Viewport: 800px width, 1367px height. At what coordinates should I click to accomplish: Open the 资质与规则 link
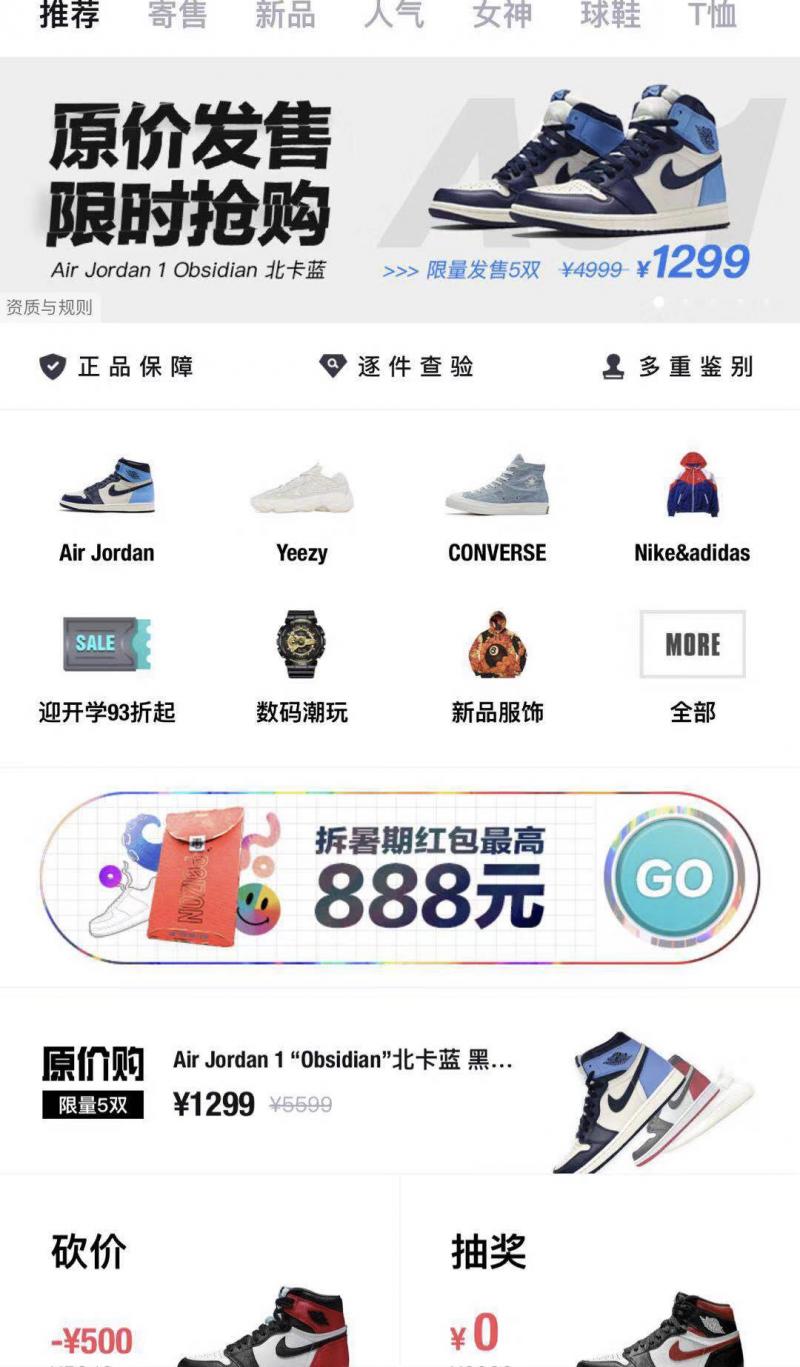click(49, 307)
